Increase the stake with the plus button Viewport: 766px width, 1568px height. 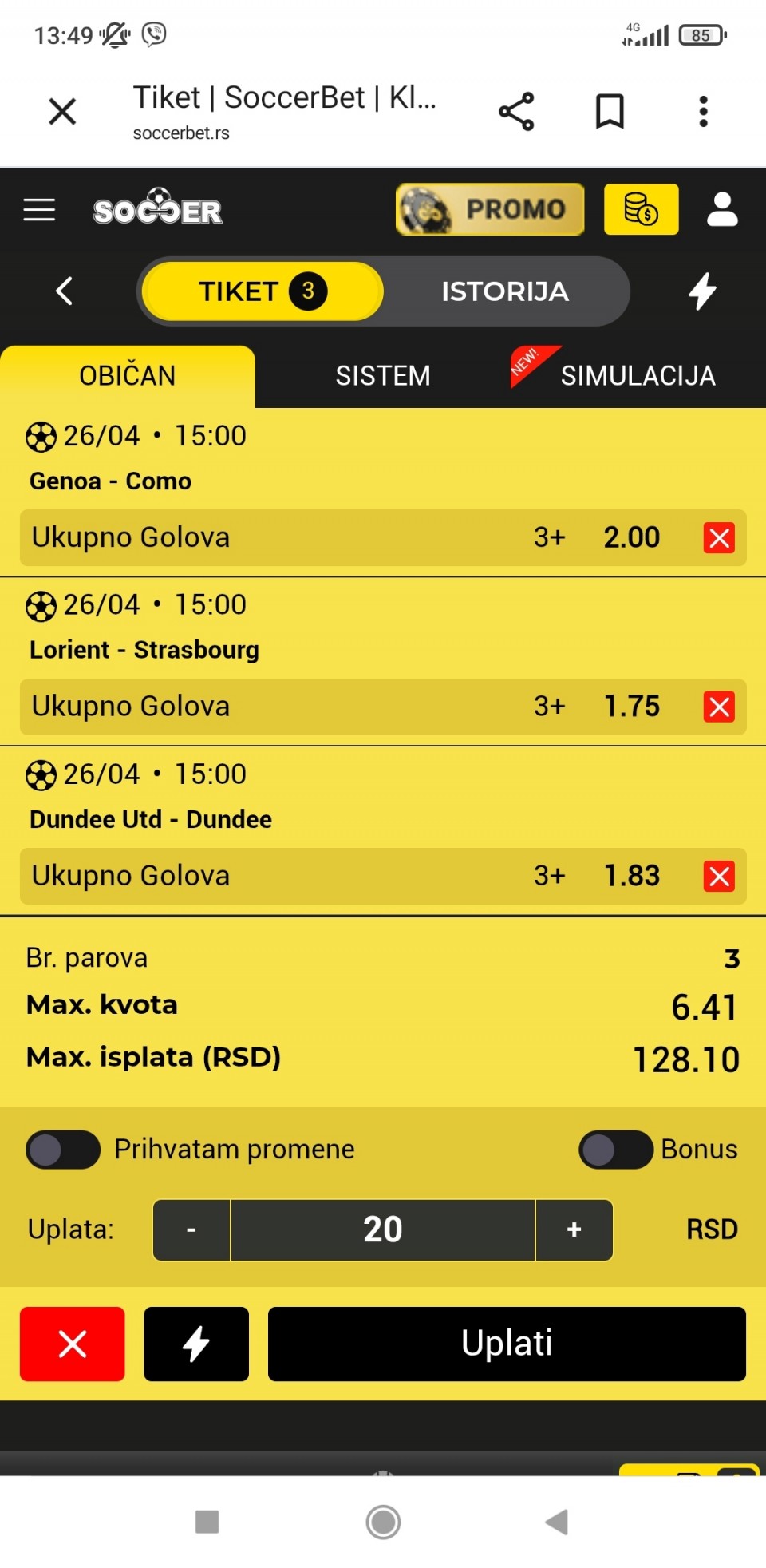574,1229
